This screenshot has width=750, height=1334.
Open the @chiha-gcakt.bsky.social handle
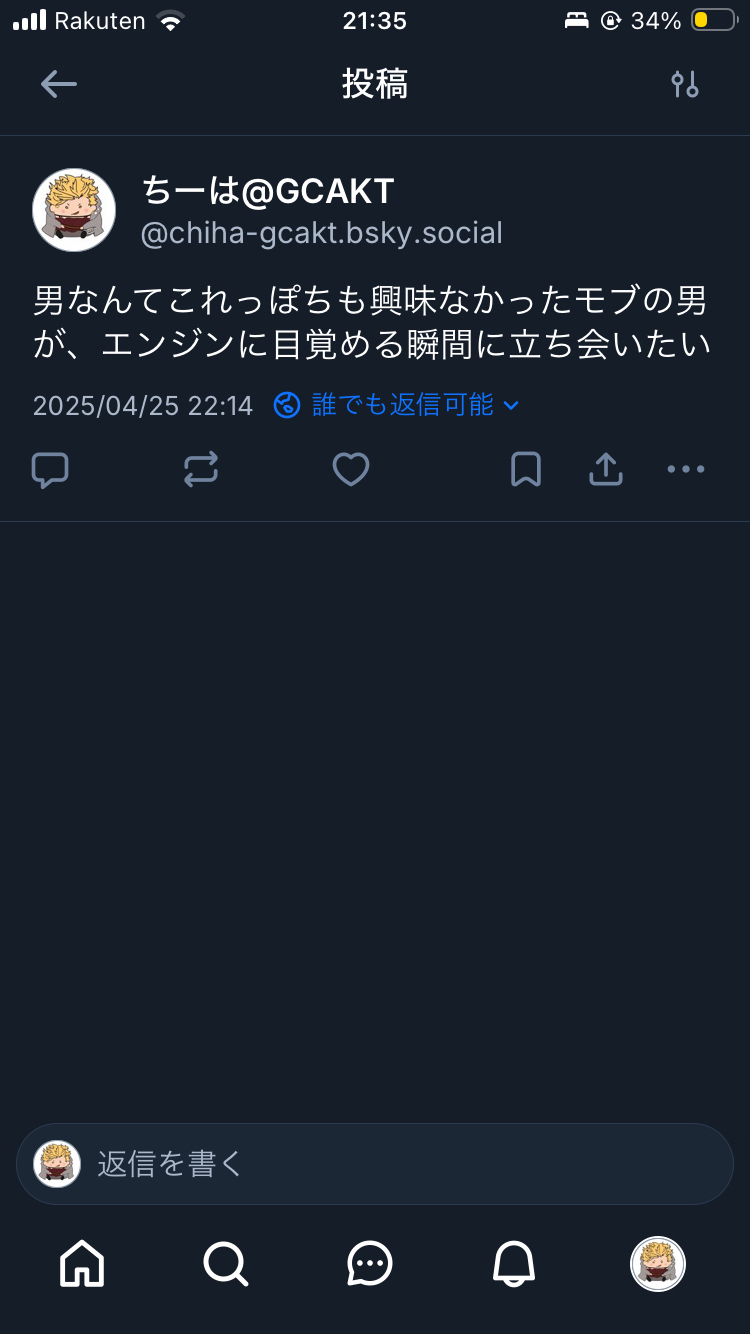(321, 234)
